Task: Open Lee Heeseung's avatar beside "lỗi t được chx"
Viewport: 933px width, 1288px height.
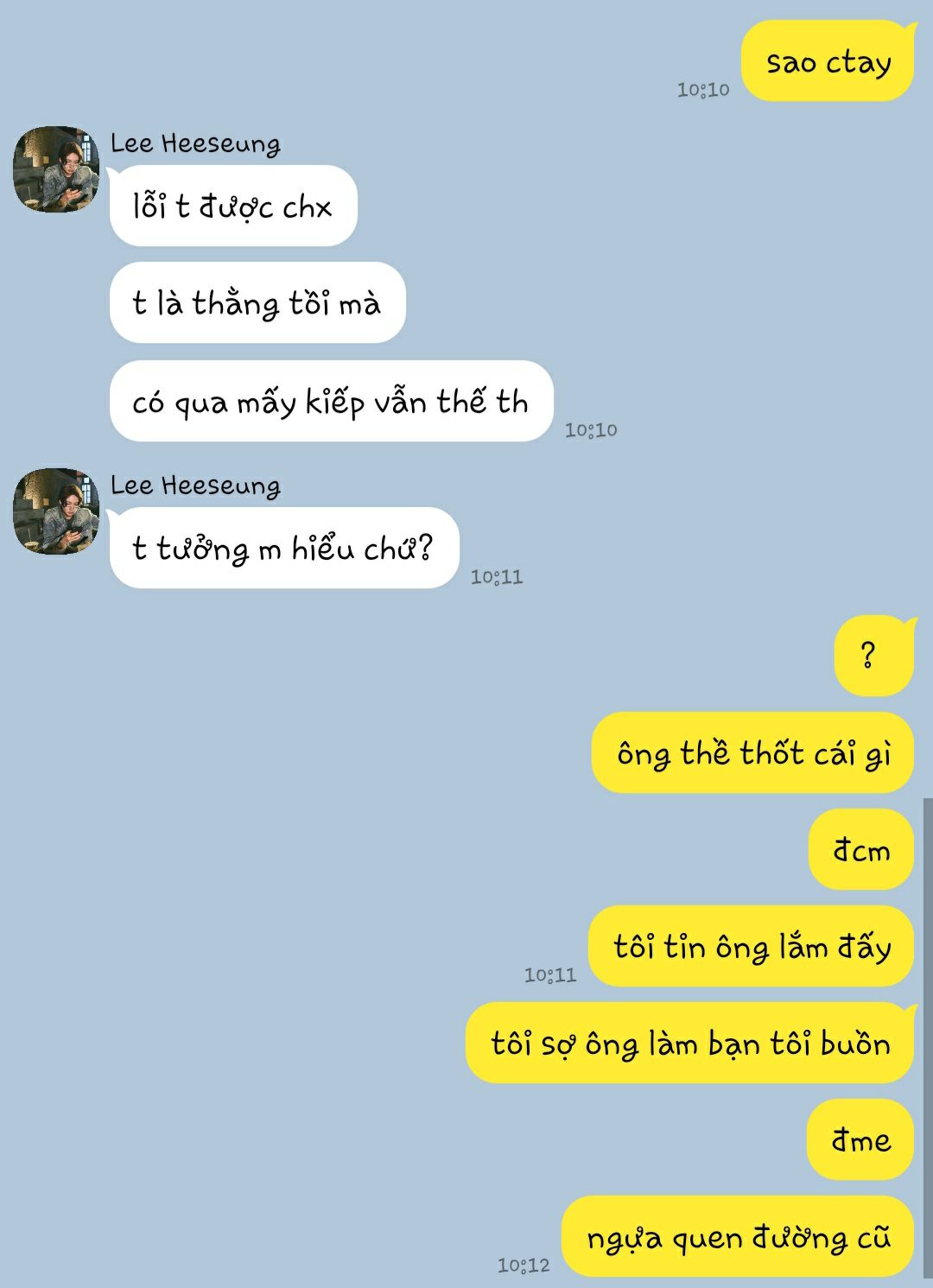Action: click(56, 169)
